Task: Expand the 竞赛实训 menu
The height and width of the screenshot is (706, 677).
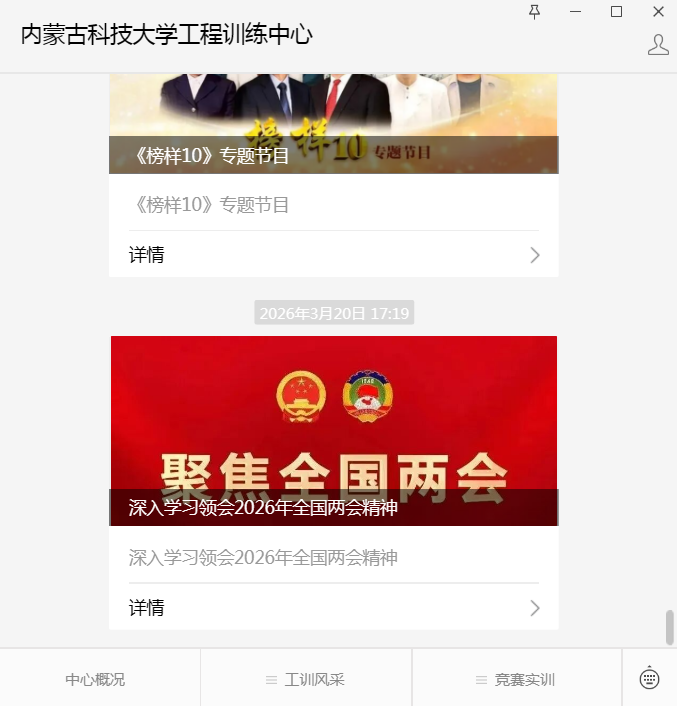Action: tap(515, 680)
